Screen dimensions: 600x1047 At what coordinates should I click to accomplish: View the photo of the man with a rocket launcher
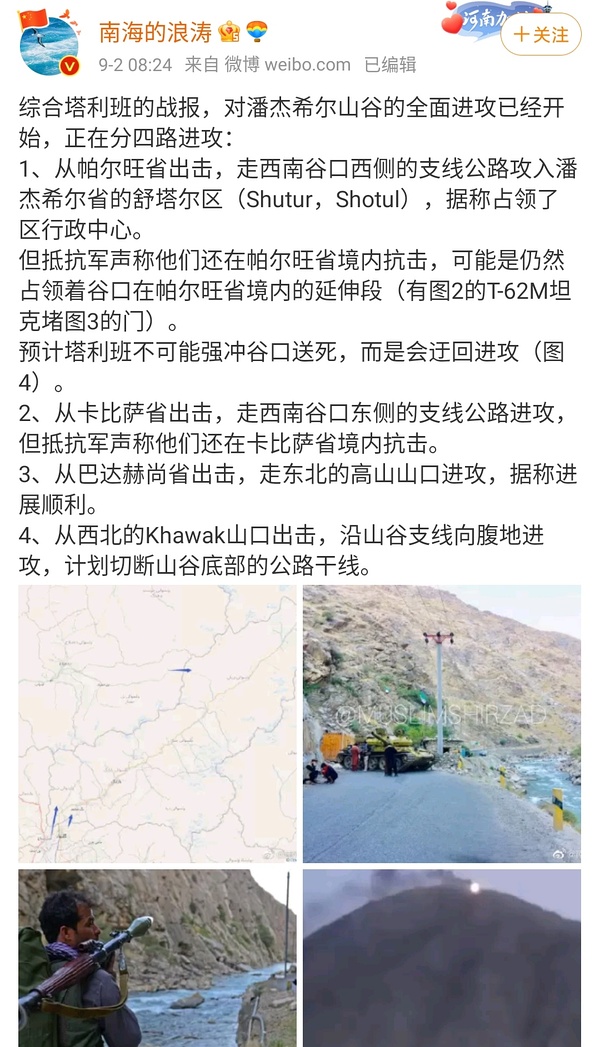click(157, 957)
